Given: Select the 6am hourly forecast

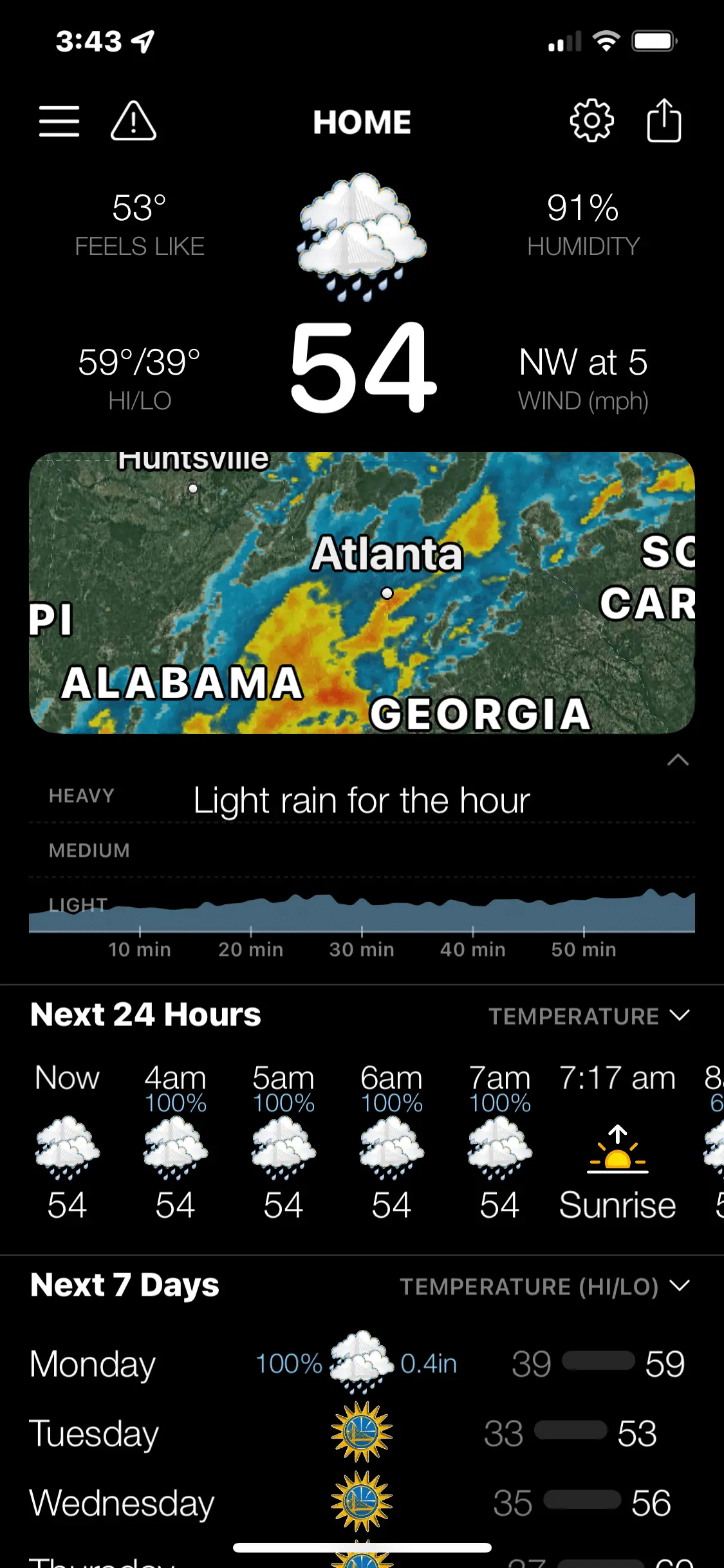Looking at the screenshot, I should pyautogui.click(x=391, y=1141).
